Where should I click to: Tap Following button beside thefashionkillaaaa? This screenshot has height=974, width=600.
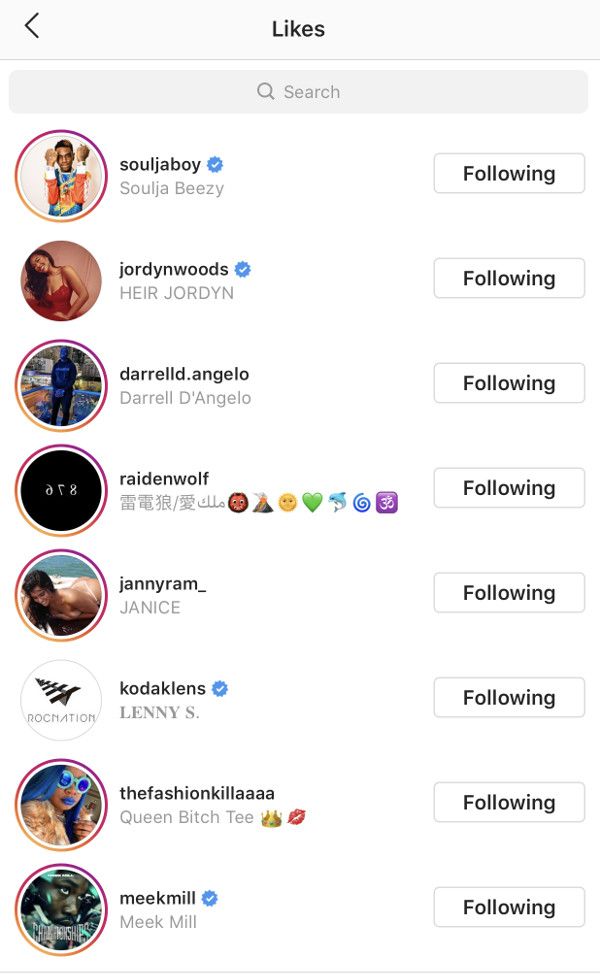[509, 803]
